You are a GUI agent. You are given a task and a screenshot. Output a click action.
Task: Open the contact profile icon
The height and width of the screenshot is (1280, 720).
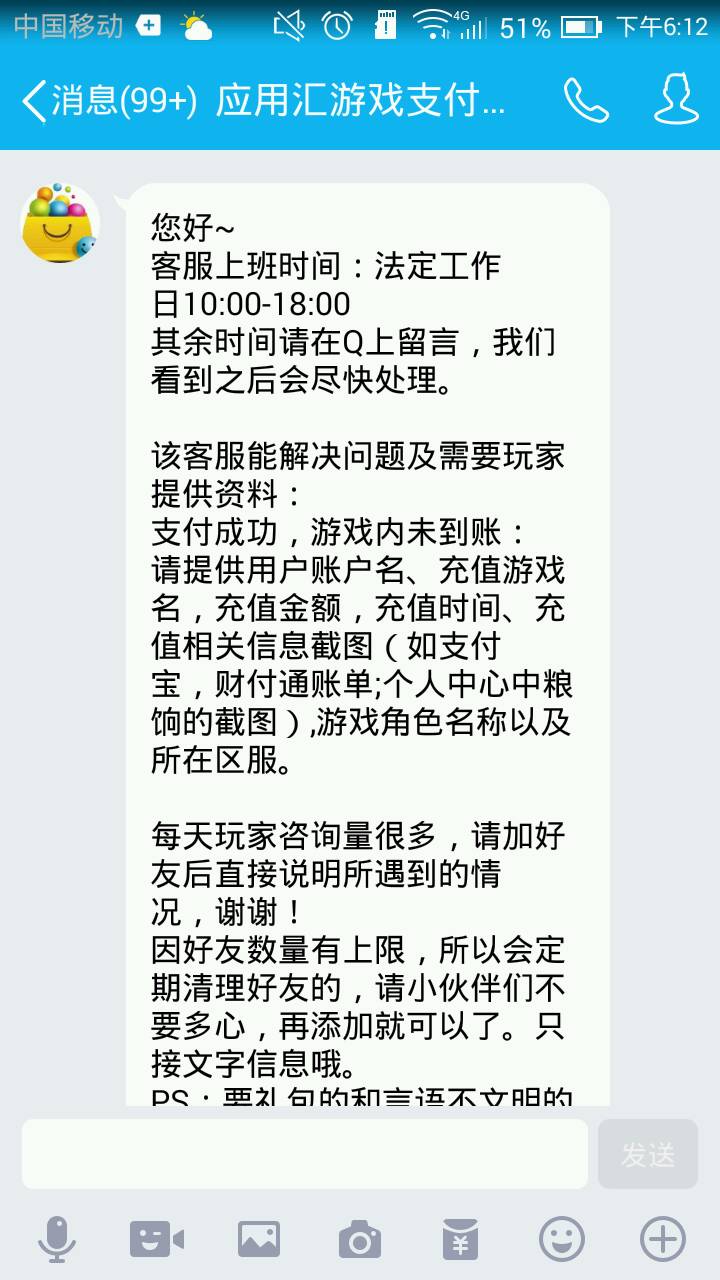pos(676,100)
